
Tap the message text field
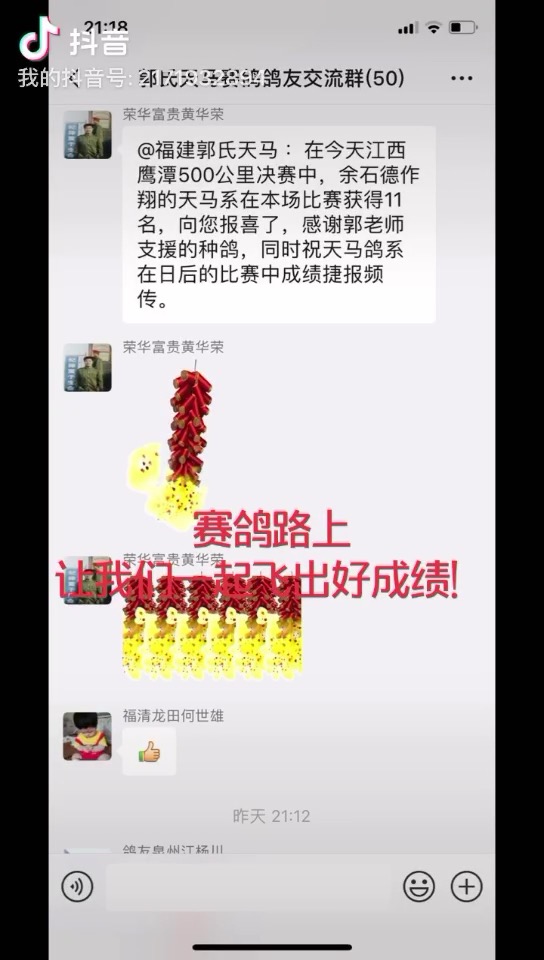(248, 887)
